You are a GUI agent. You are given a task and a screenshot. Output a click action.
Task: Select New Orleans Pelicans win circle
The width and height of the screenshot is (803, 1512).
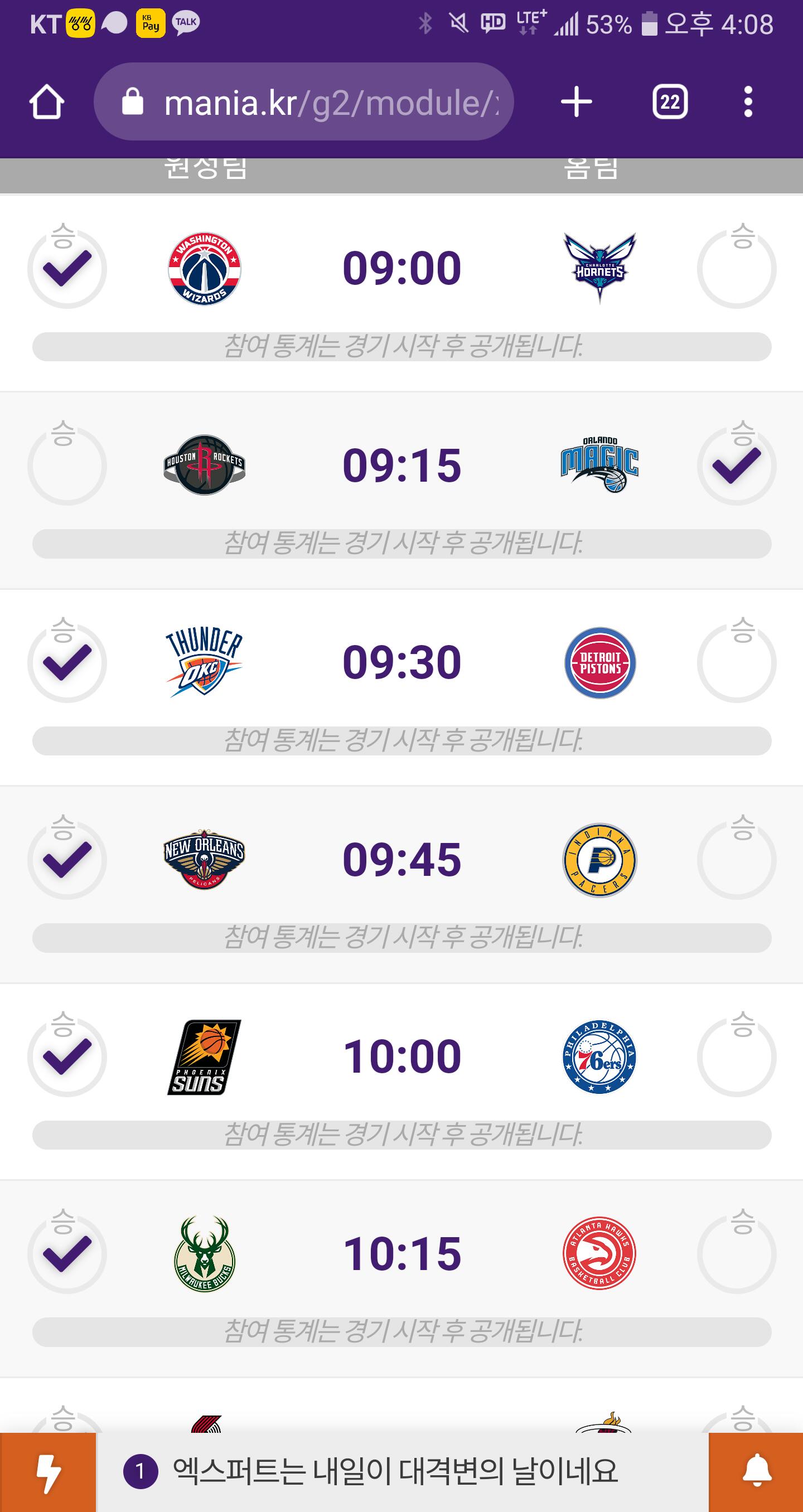tap(67, 860)
